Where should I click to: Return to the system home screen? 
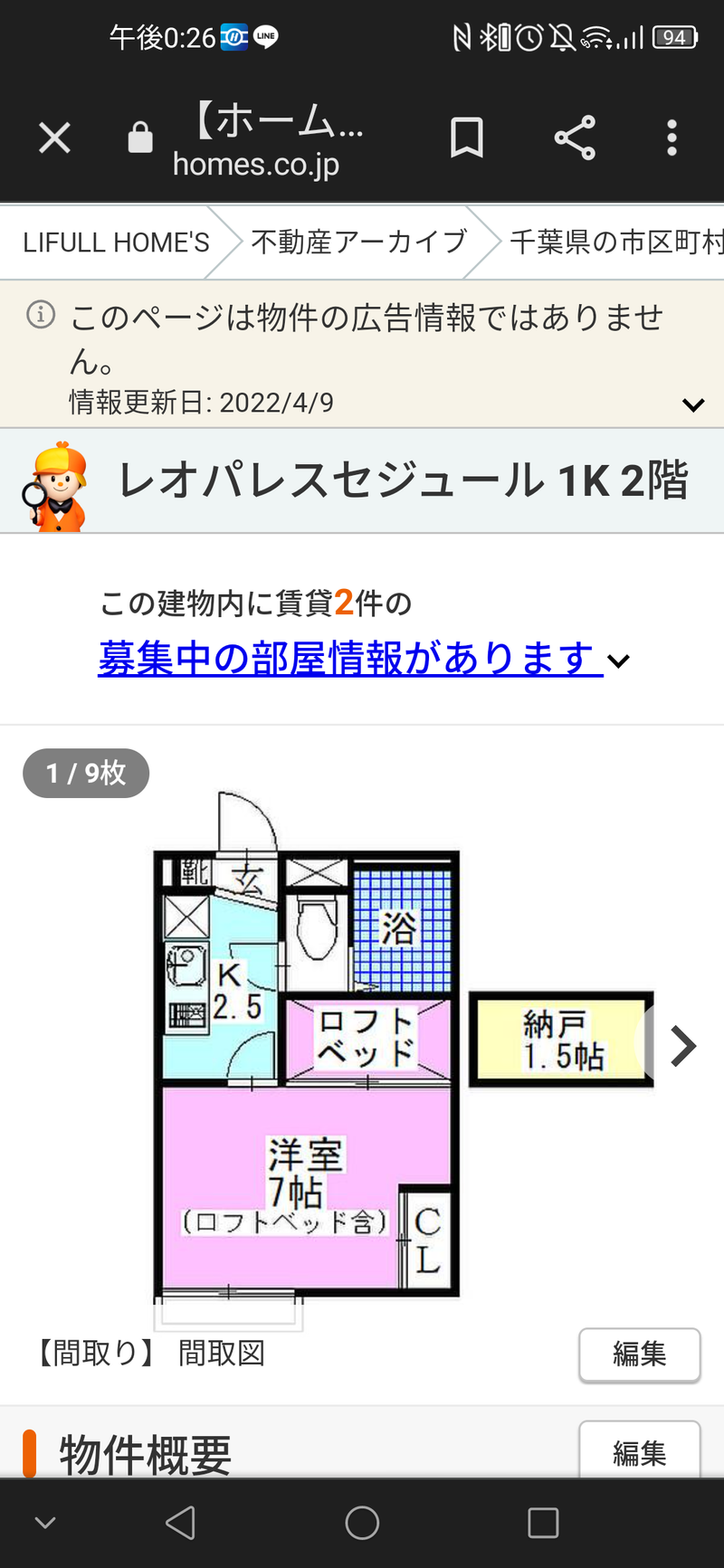[362, 1523]
